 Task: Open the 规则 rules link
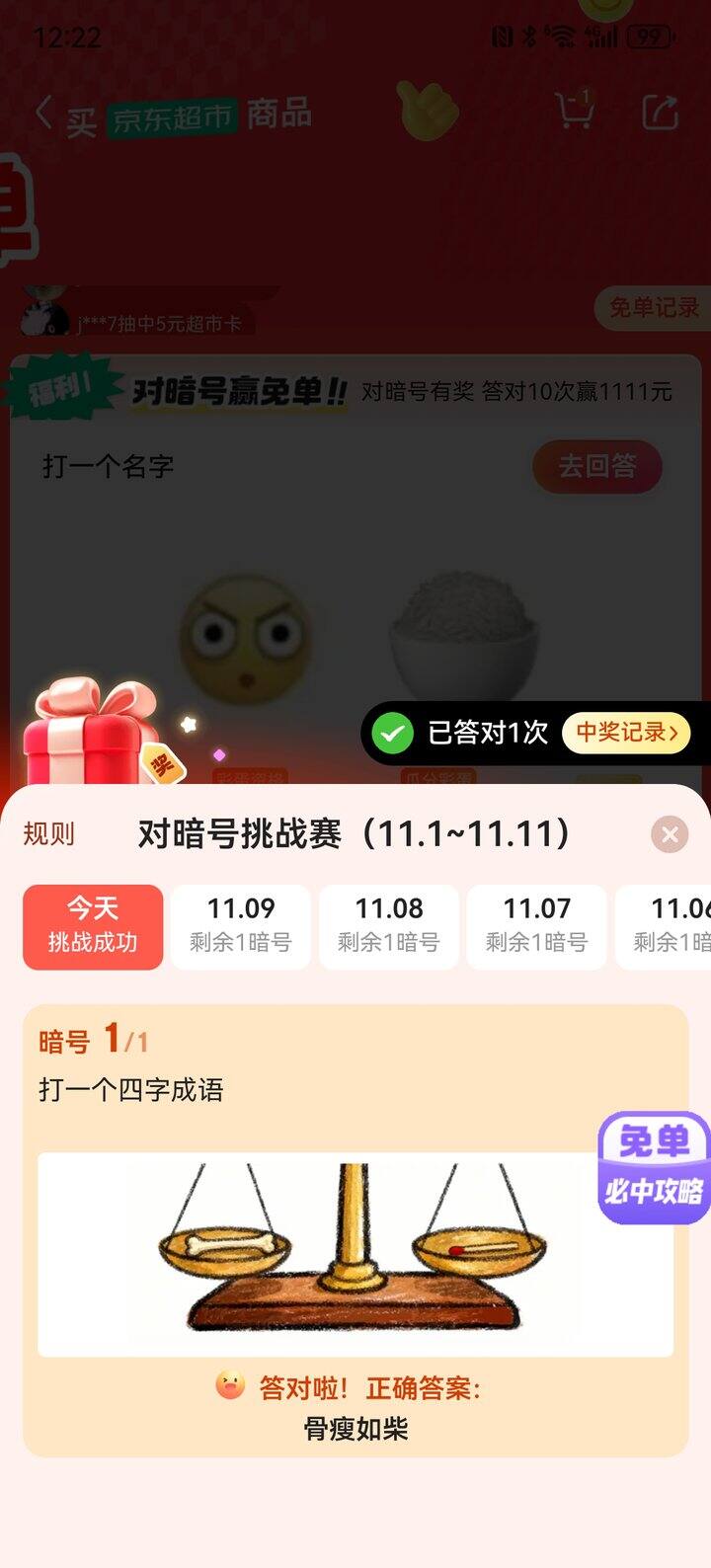tap(48, 834)
